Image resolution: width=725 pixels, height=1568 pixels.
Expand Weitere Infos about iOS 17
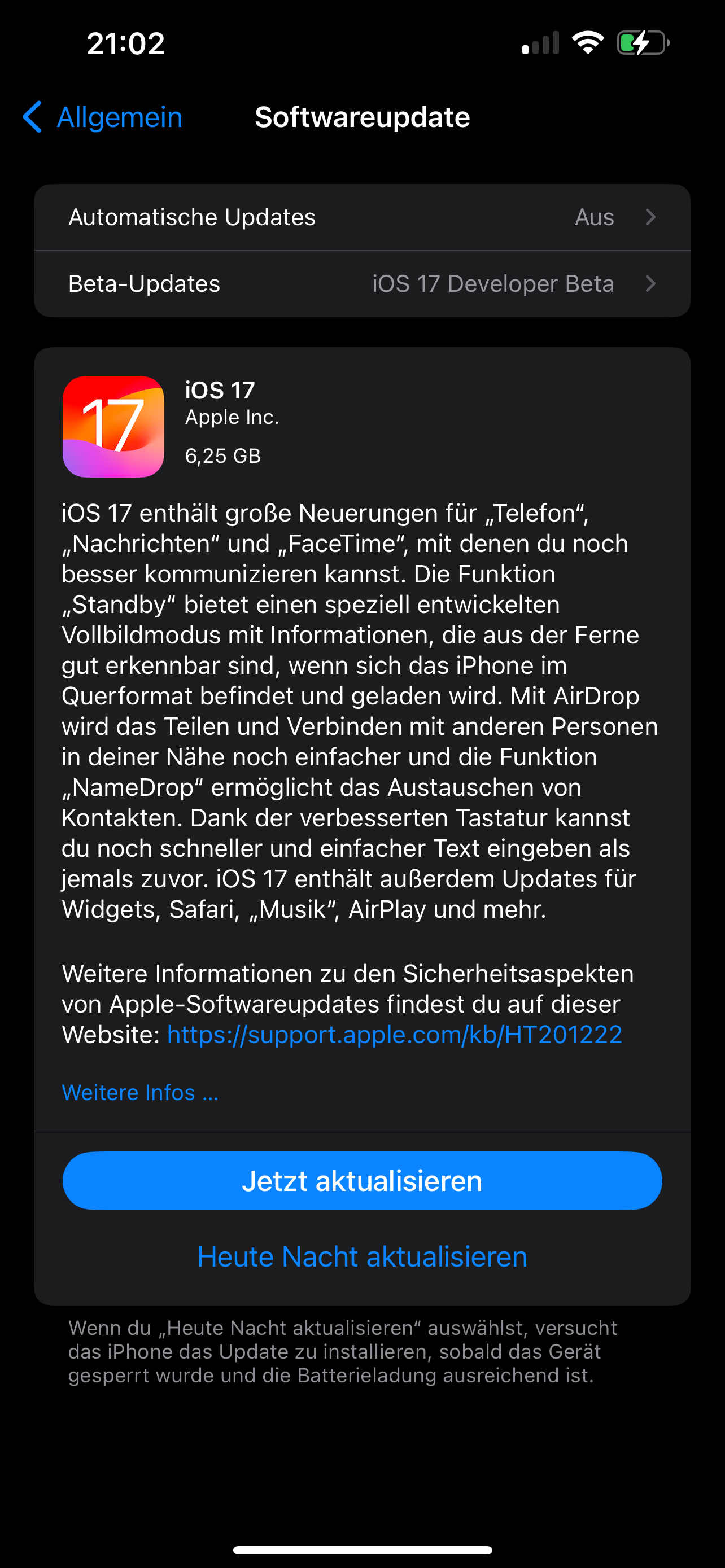[140, 1093]
